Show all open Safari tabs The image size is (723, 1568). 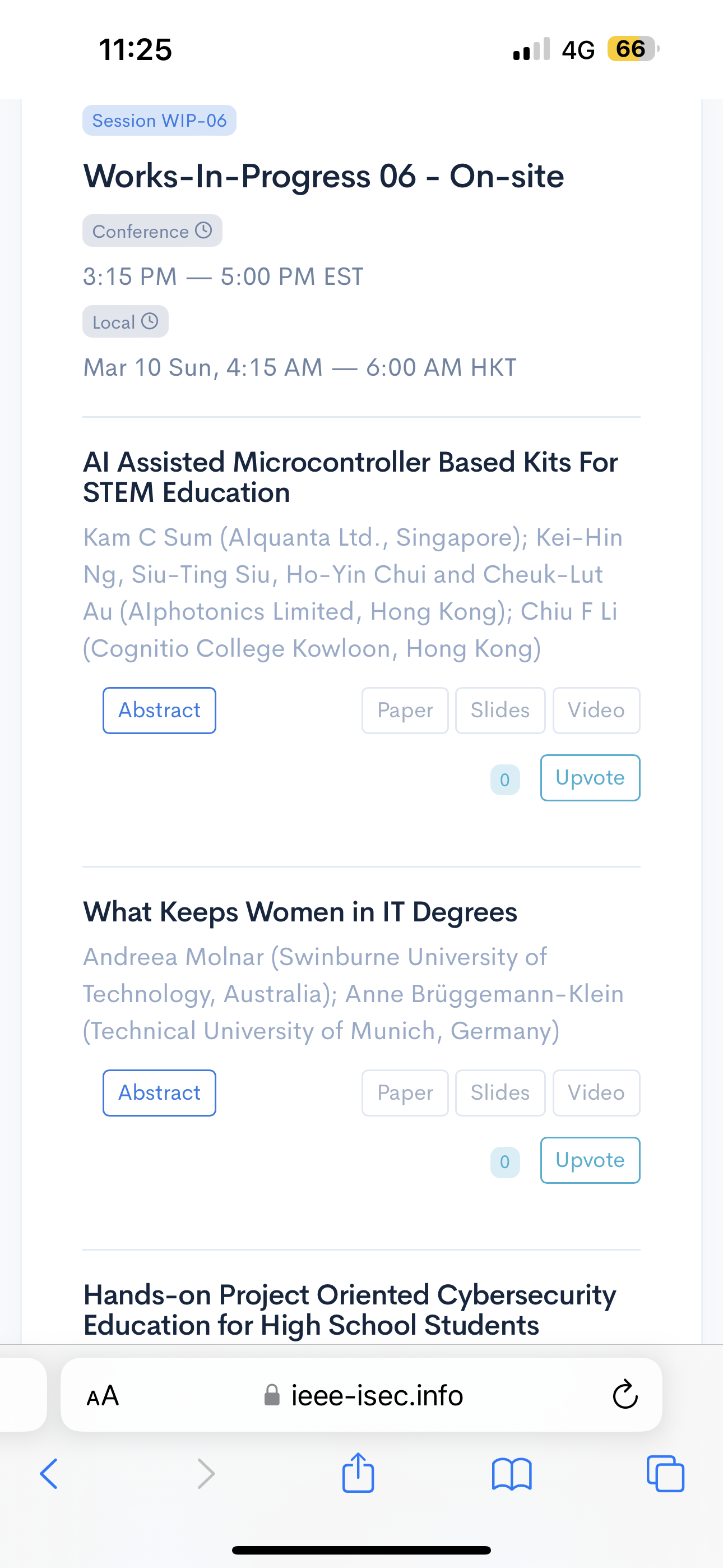click(x=665, y=1474)
